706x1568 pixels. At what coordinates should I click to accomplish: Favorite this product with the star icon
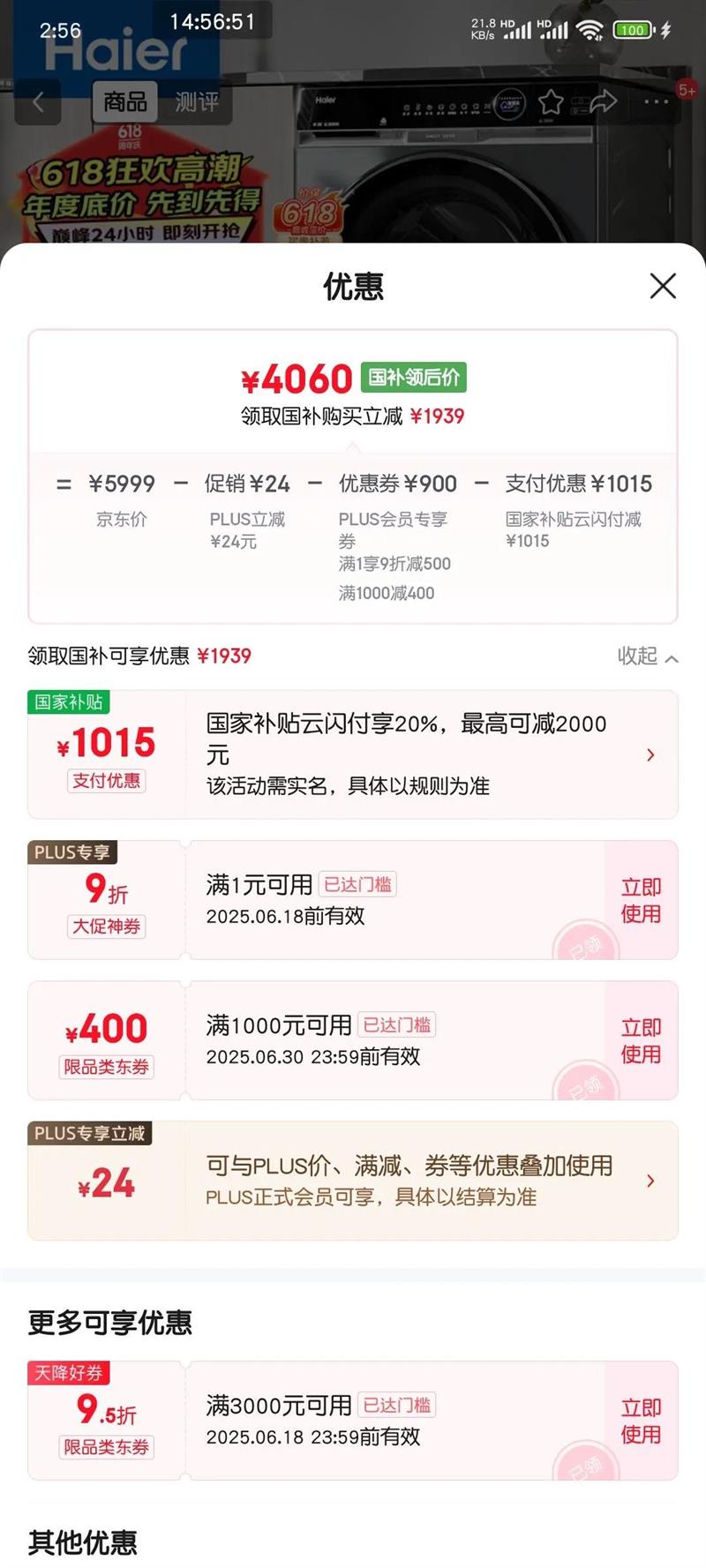coord(551,102)
